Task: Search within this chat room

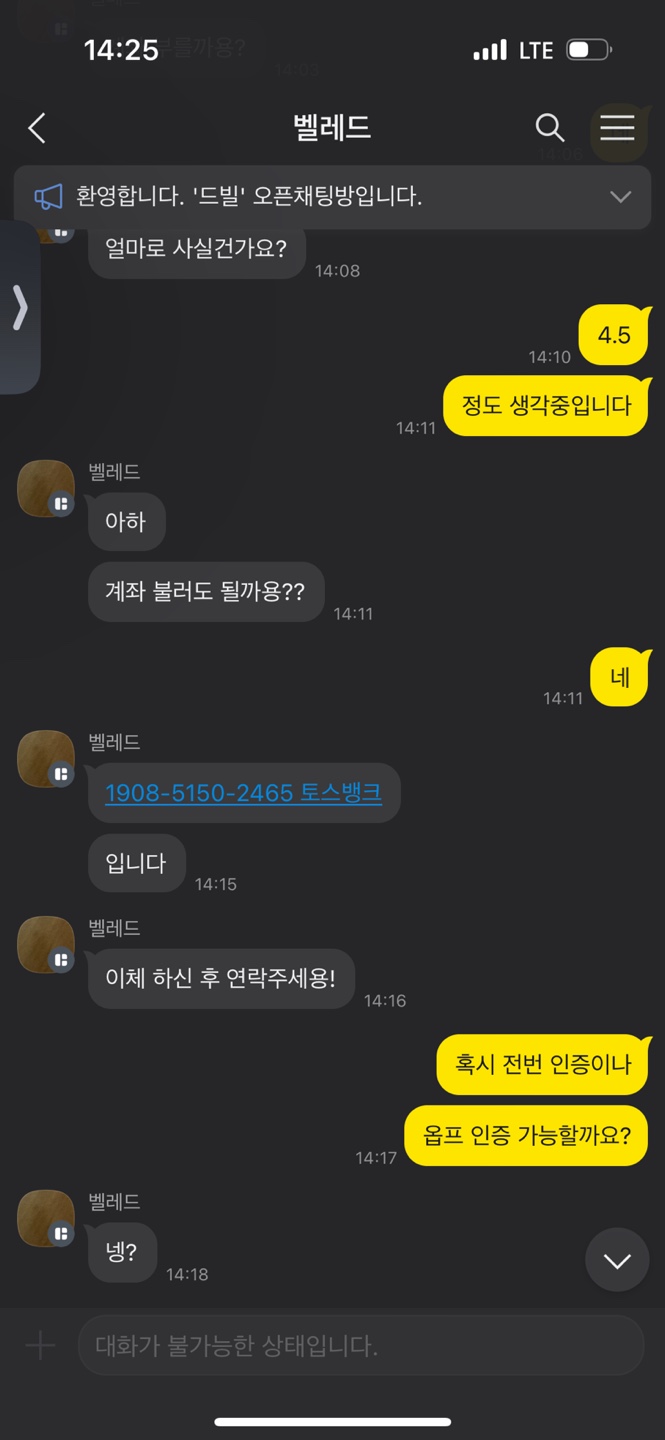Action: [549, 128]
